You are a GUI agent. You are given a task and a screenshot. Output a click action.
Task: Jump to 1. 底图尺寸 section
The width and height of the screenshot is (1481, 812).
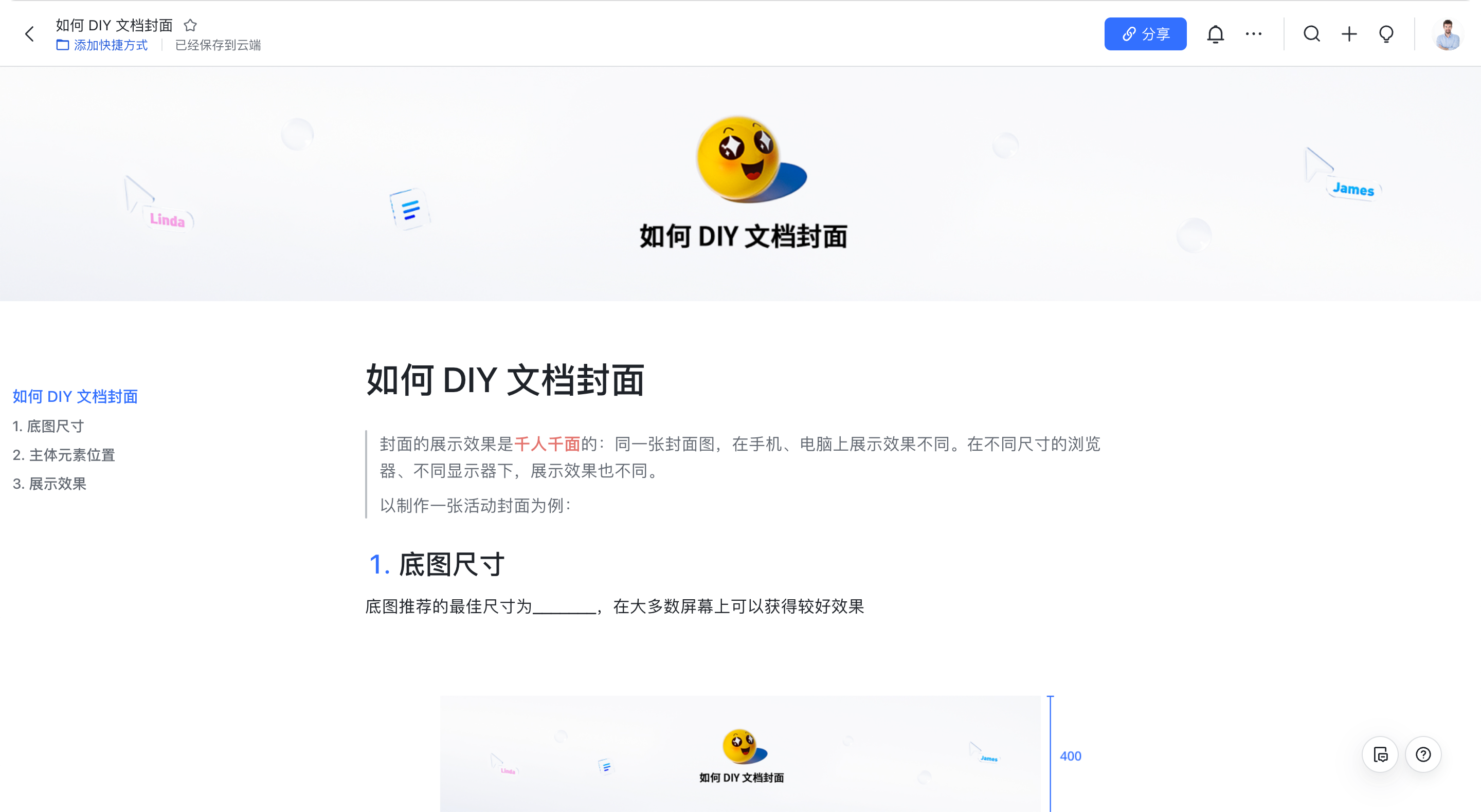(x=48, y=426)
